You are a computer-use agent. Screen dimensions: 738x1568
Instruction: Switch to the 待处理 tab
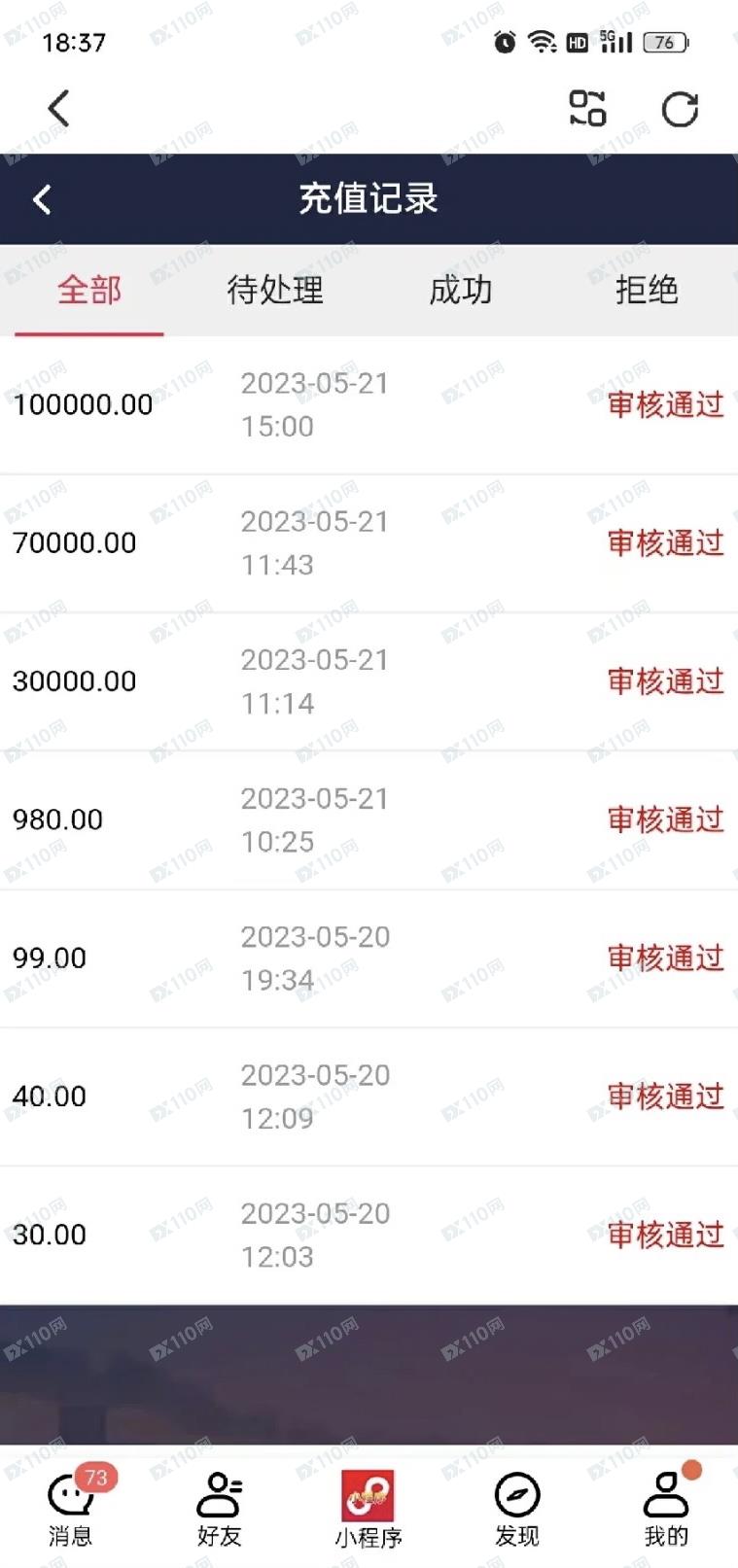[x=275, y=290]
